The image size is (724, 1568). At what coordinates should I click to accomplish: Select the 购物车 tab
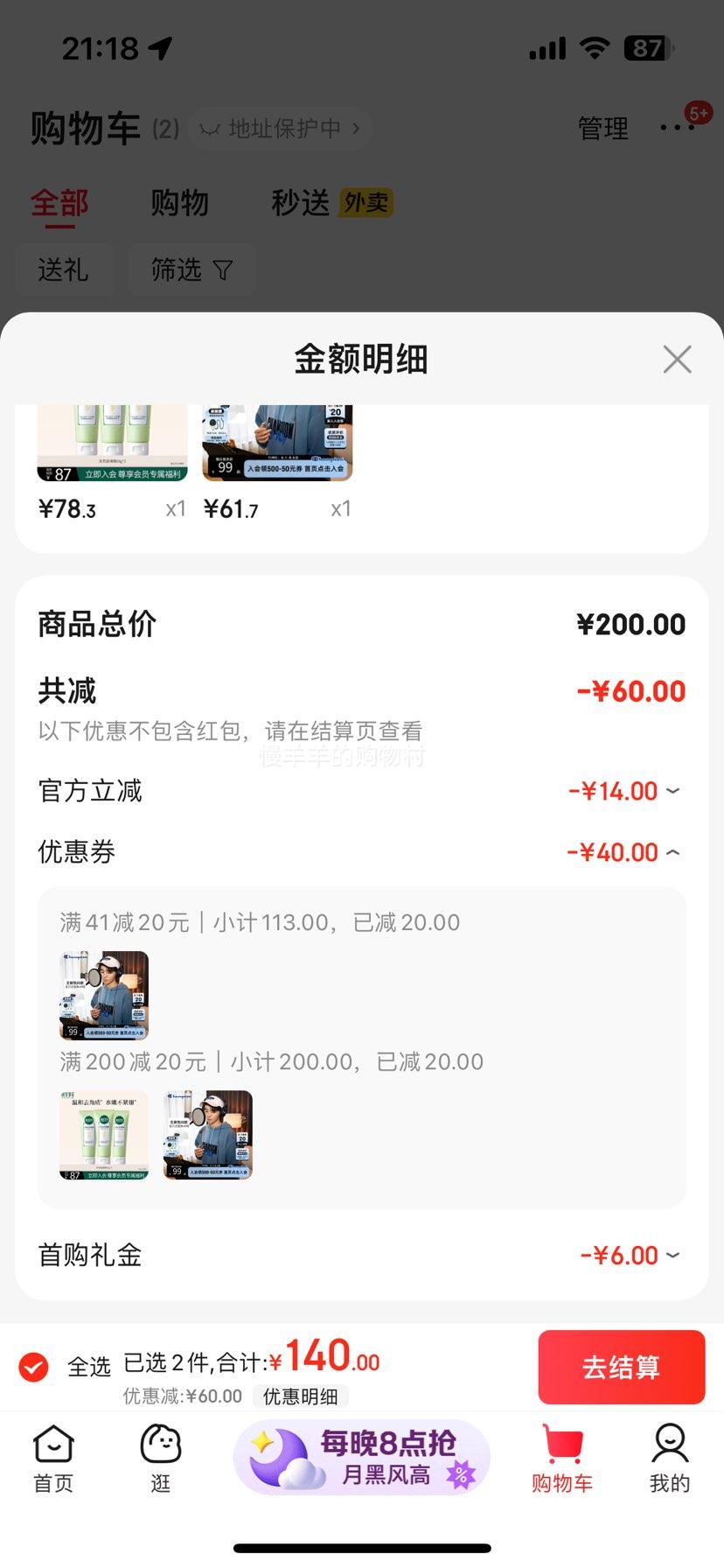pos(562,1459)
